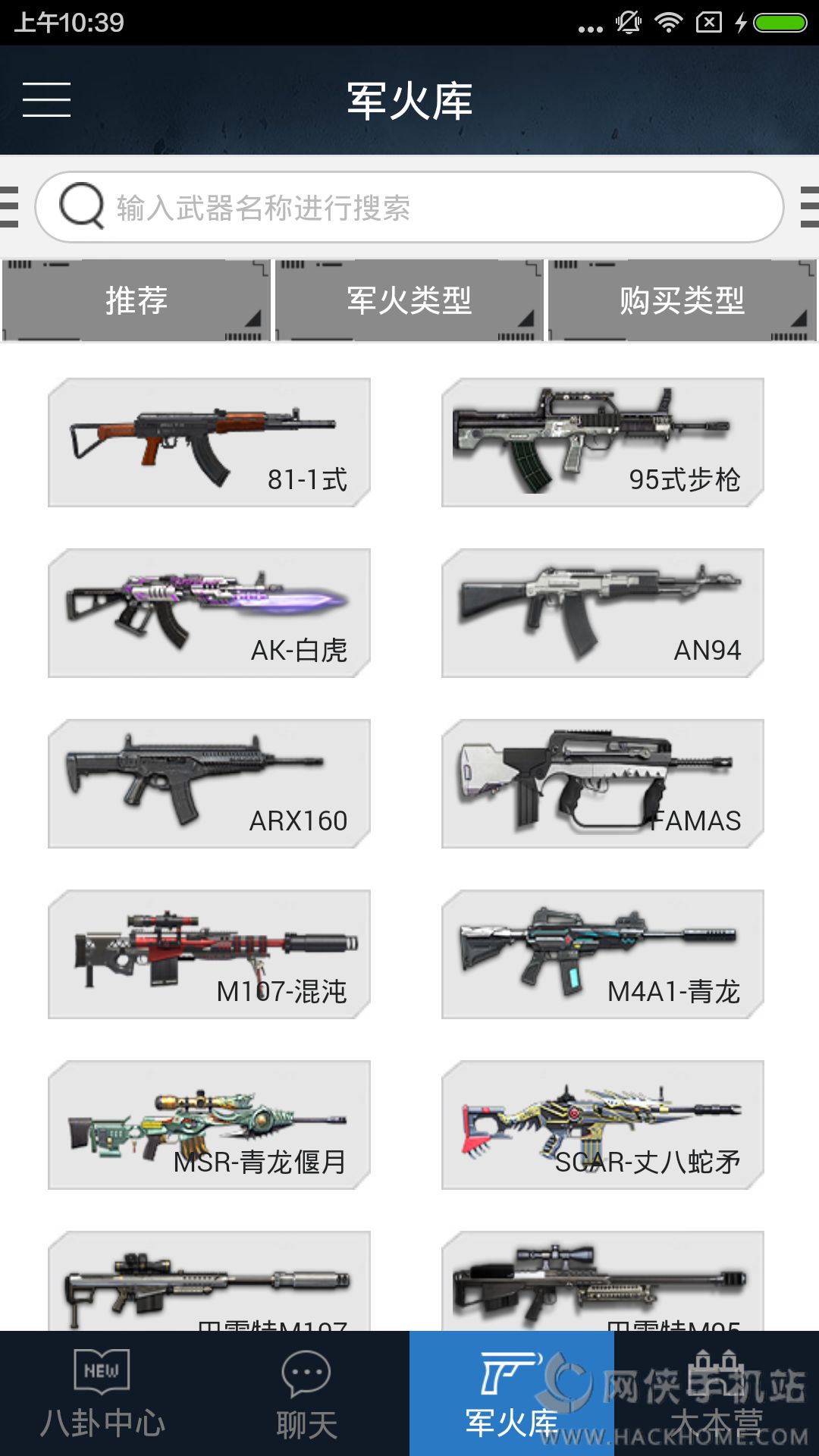
Task: Go to the 大本营 tab
Action: point(717,1394)
